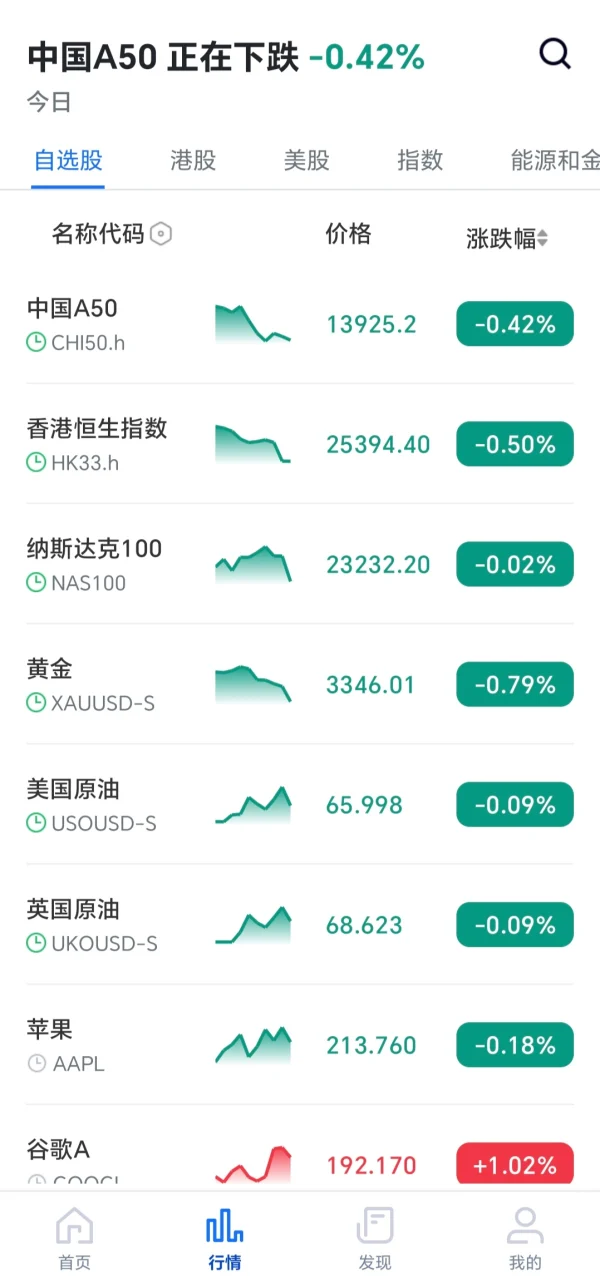
Task: Open the 能源和金 category tab
Action: [555, 160]
